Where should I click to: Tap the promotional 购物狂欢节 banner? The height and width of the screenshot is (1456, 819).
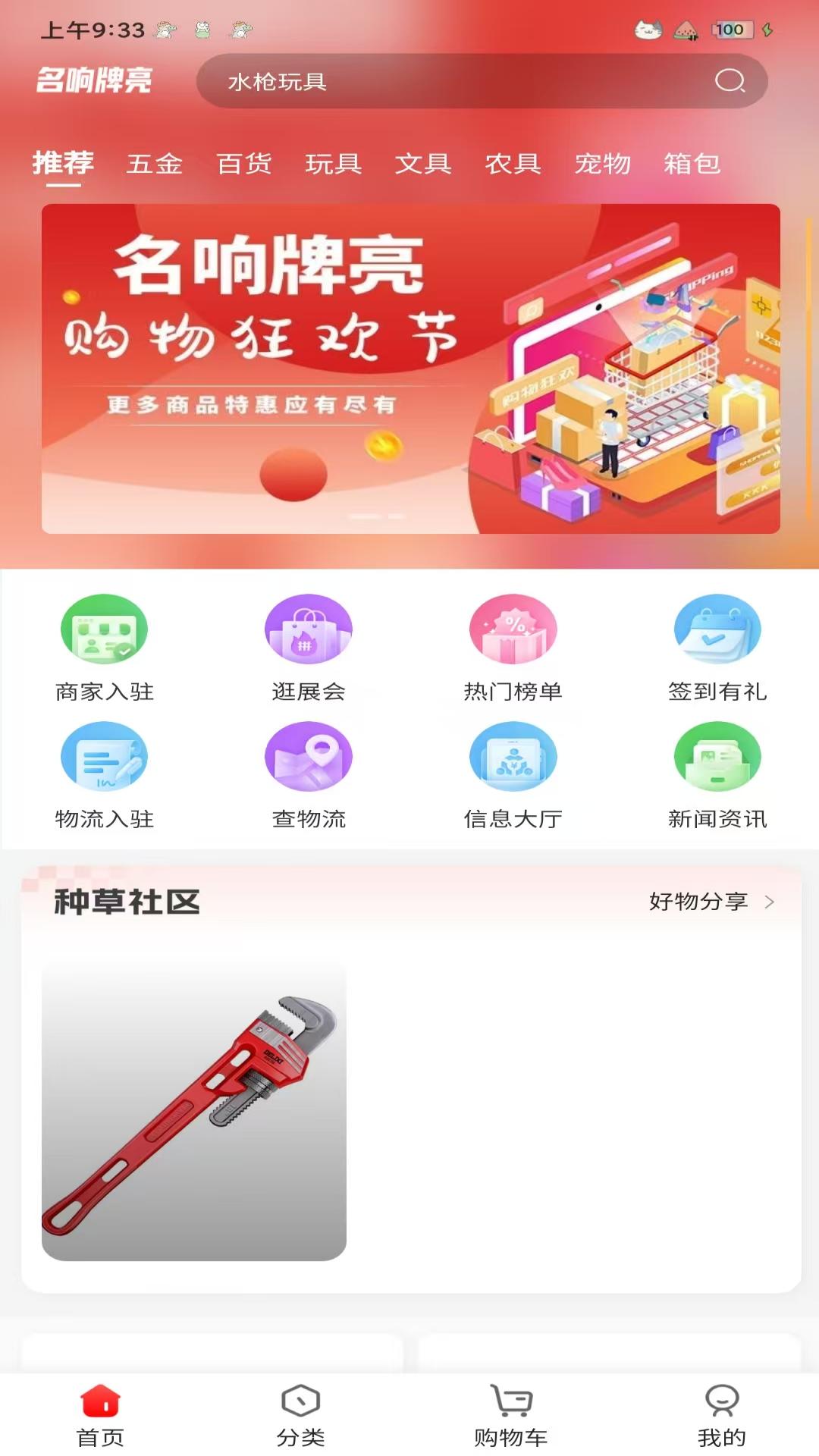[x=409, y=366]
